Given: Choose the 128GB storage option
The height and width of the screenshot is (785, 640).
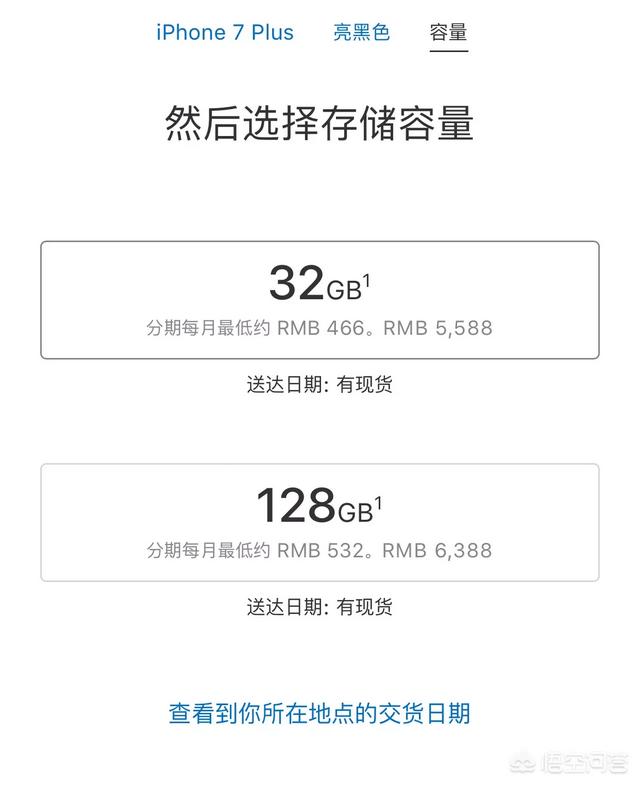Looking at the screenshot, I should click(x=320, y=522).
